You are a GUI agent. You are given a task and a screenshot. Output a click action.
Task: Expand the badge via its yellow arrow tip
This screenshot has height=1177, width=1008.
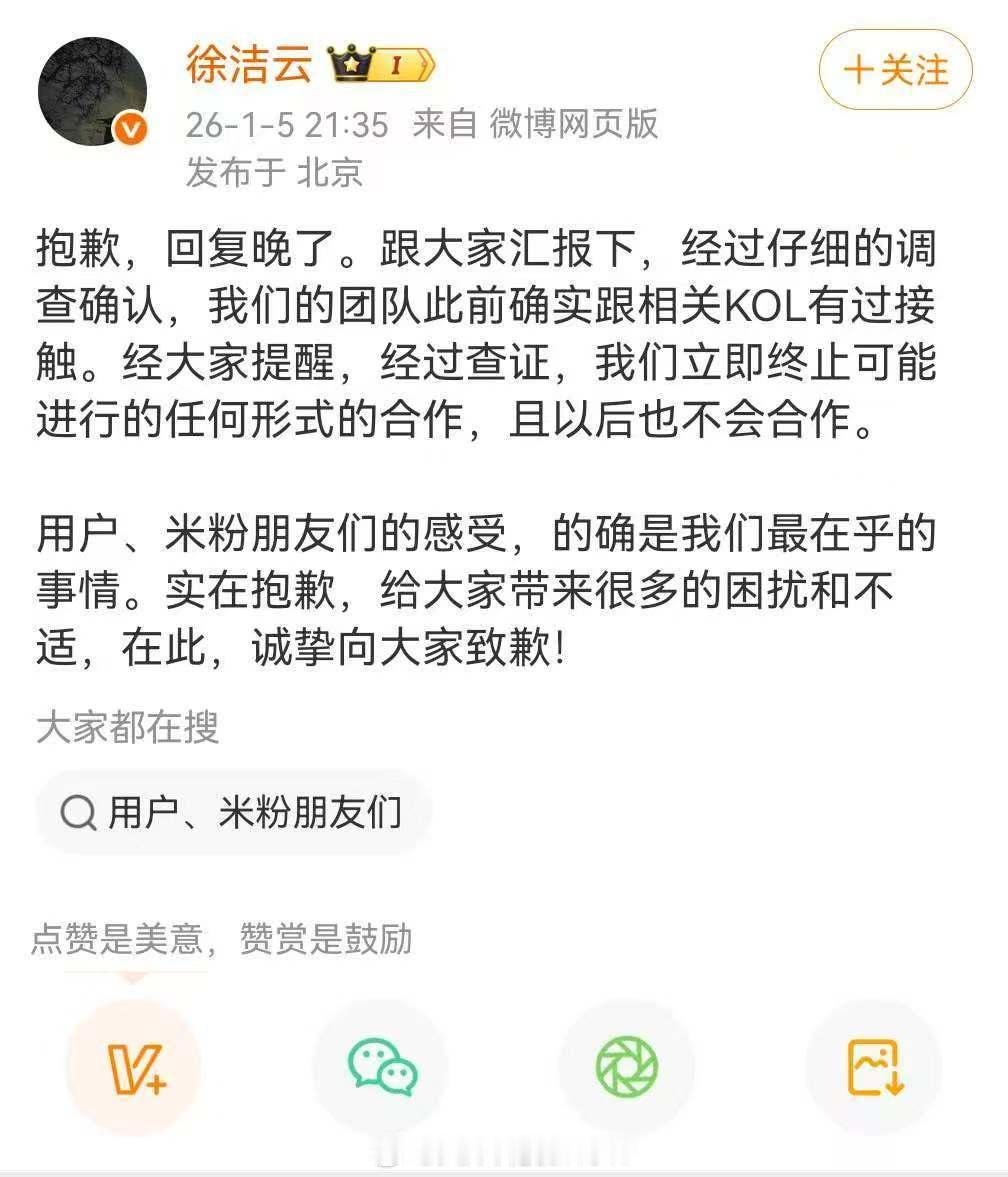[432, 62]
